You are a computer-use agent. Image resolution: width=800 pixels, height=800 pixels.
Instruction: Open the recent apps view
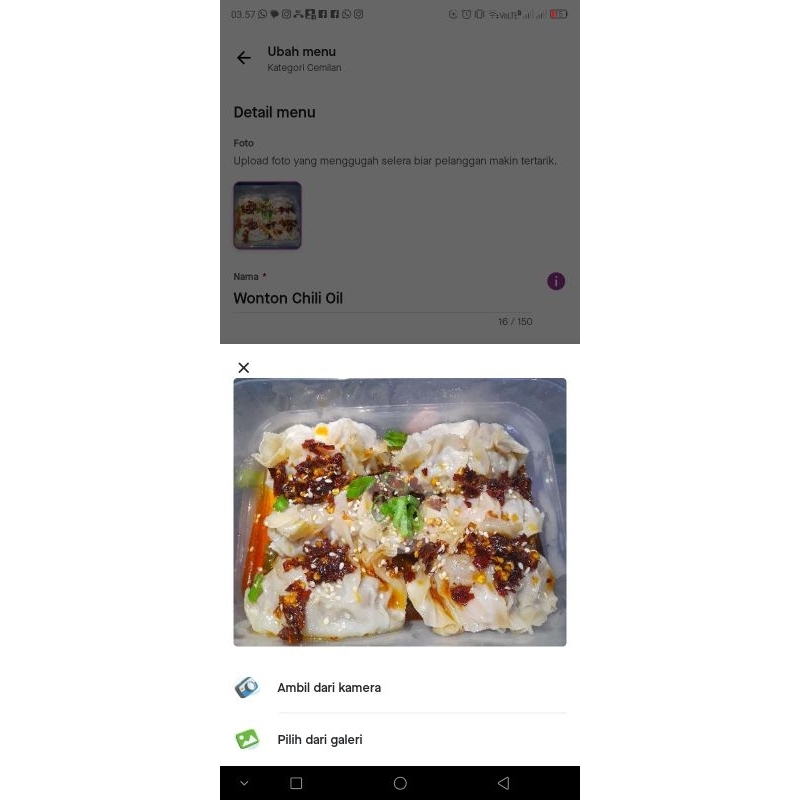pos(296,783)
